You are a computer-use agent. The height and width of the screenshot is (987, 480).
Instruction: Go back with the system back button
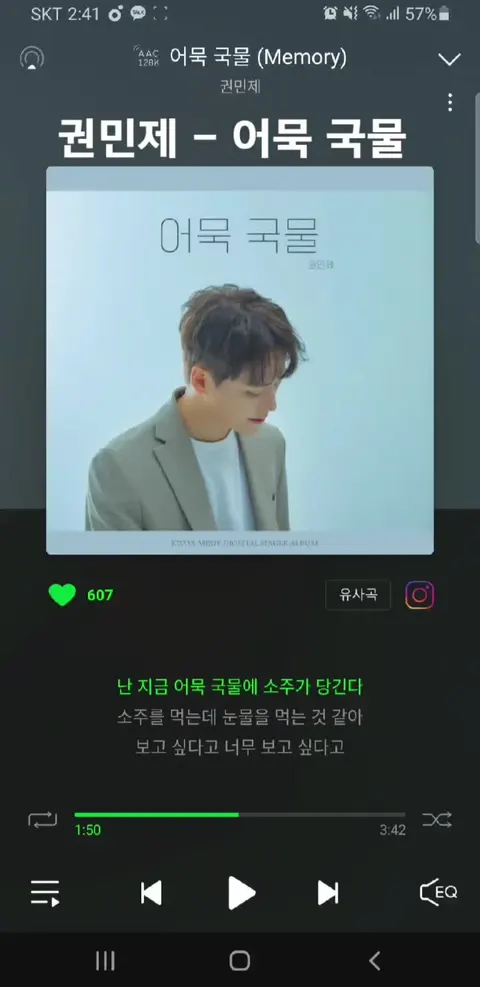coord(374,961)
